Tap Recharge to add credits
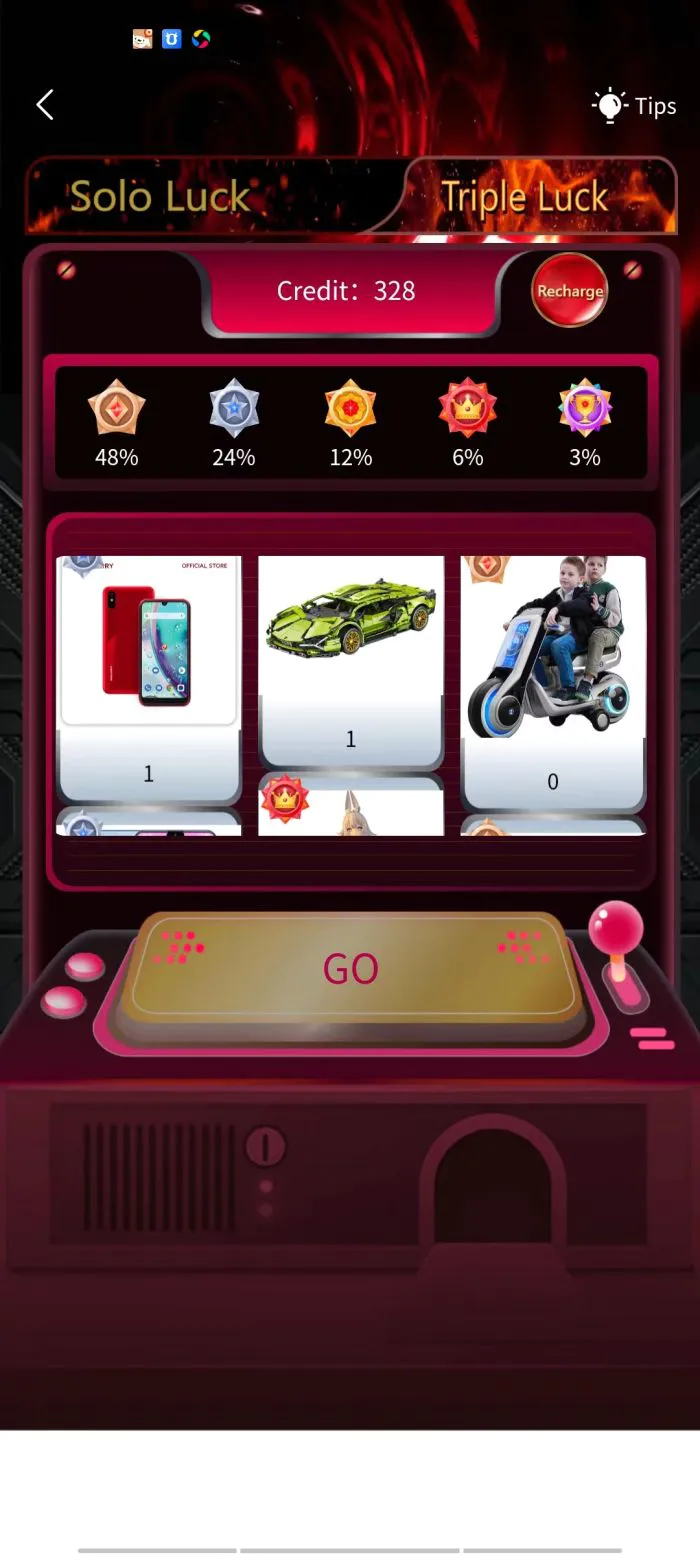This screenshot has width=700, height=1555. pos(569,291)
